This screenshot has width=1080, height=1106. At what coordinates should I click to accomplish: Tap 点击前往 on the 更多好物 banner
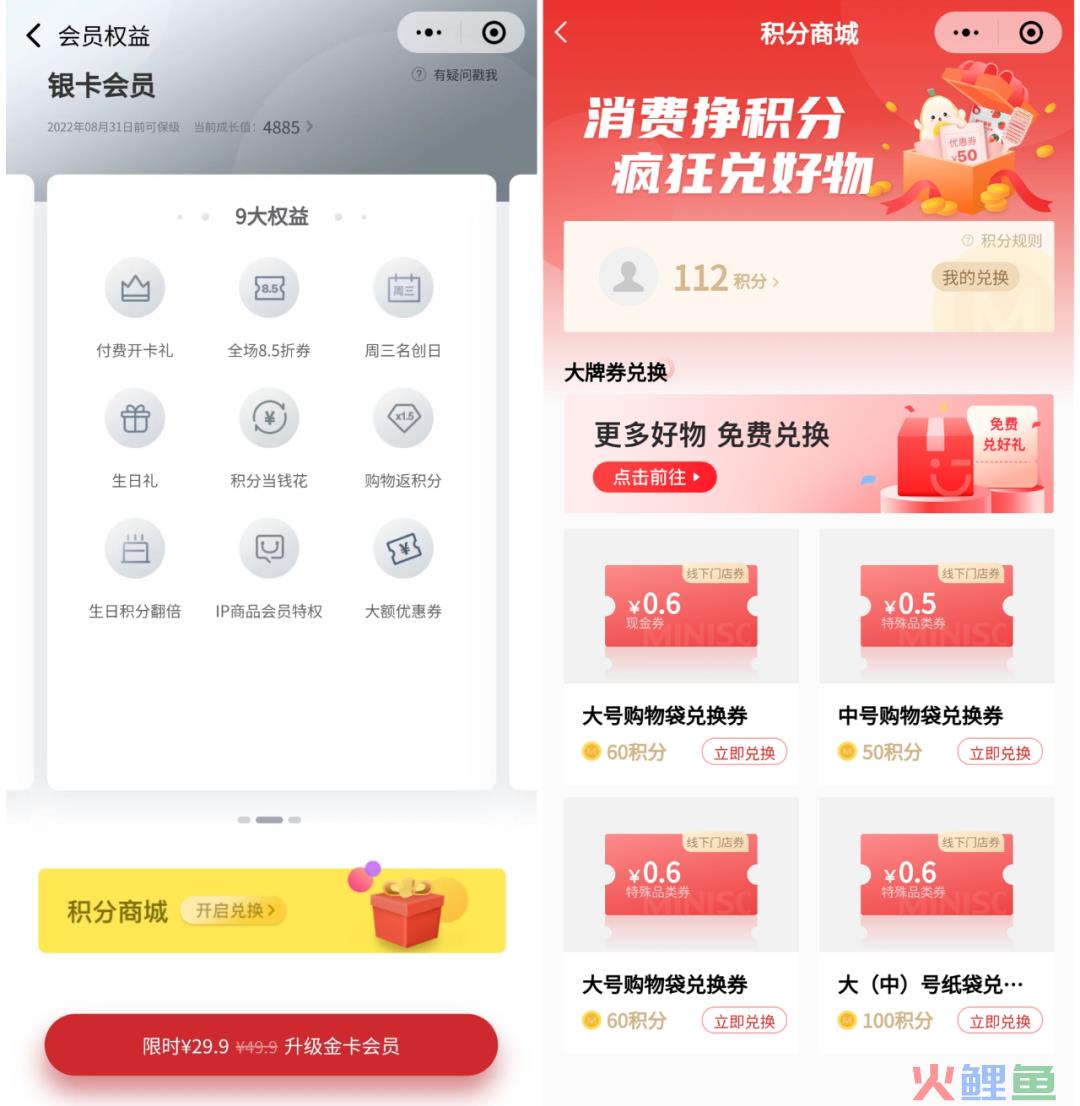(x=654, y=477)
